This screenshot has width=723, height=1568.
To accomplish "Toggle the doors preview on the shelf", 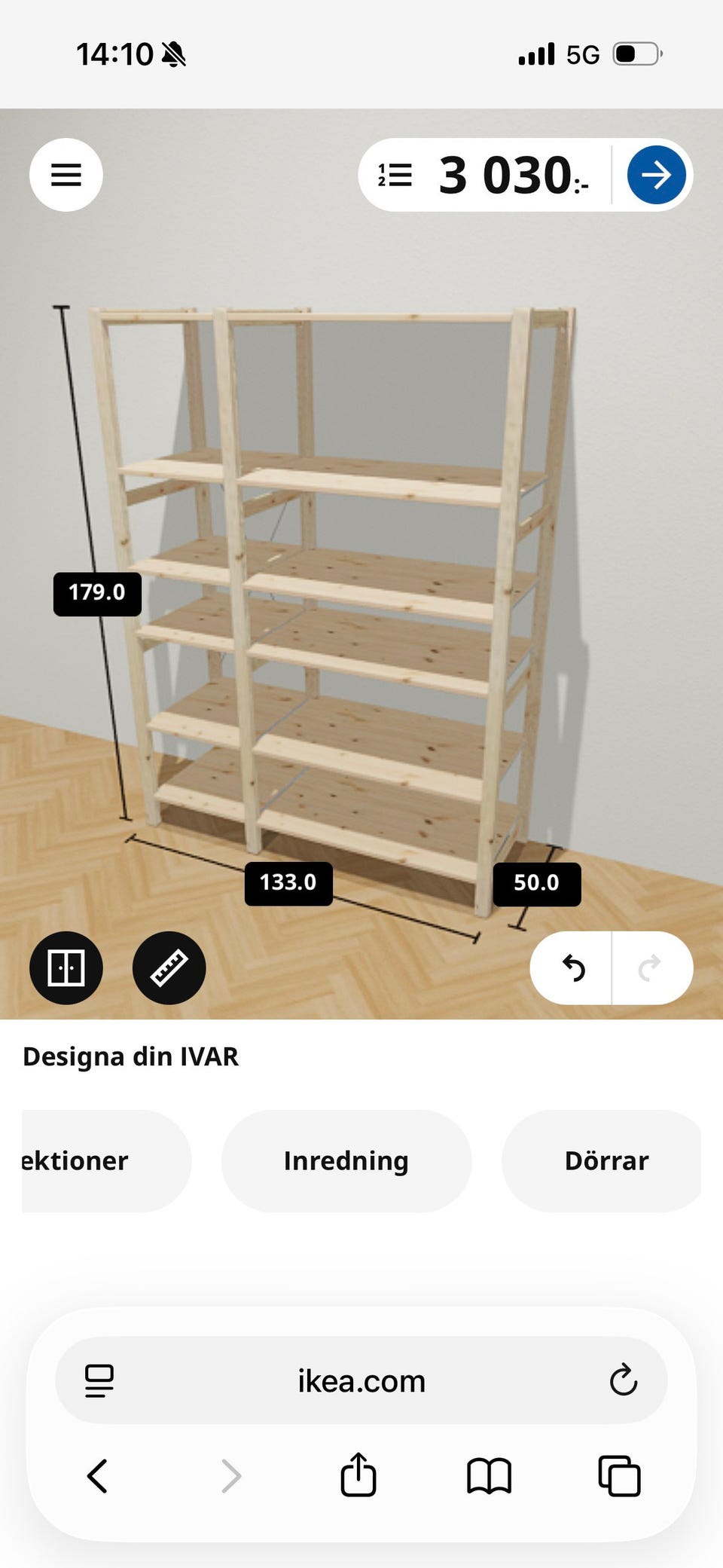I will pos(66,967).
